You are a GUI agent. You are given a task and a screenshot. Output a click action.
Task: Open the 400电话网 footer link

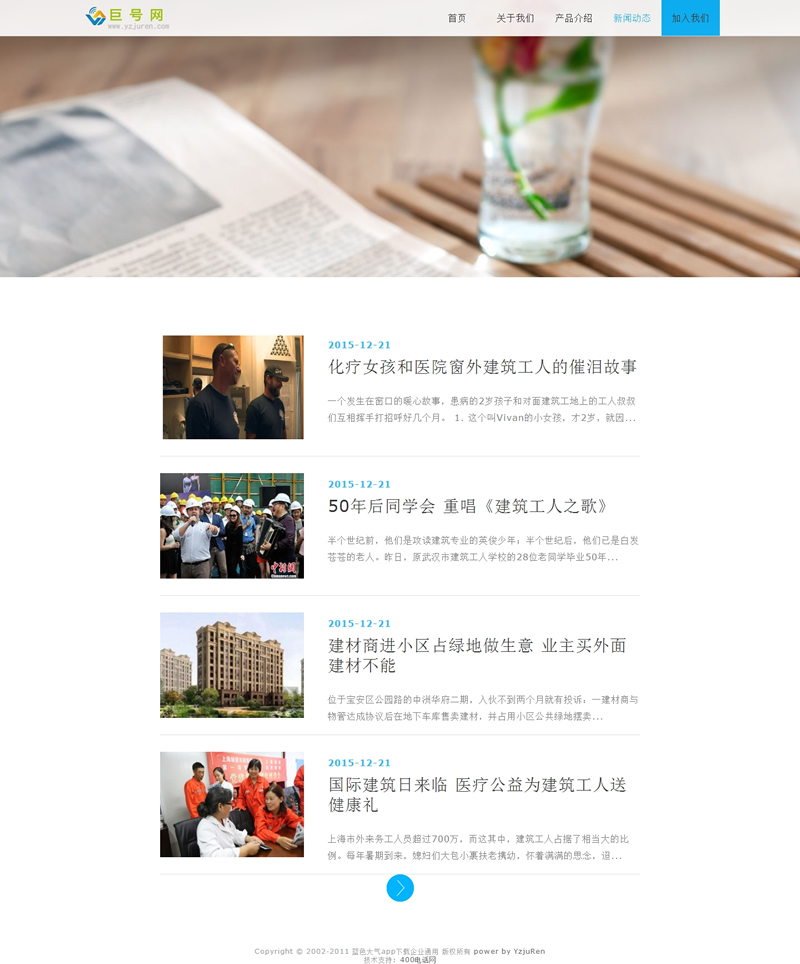[418, 960]
